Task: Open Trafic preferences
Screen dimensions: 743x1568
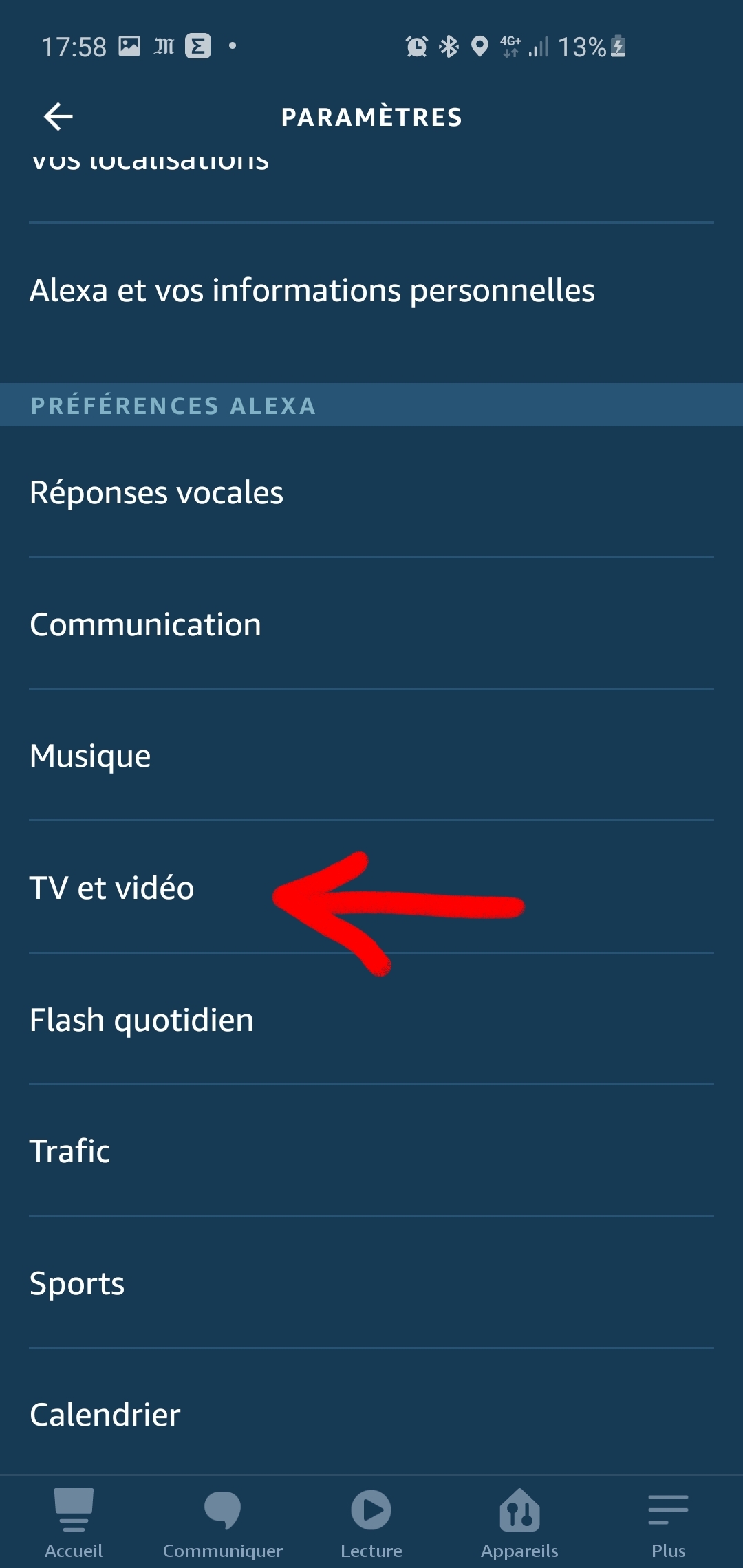Action: (70, 1151)
